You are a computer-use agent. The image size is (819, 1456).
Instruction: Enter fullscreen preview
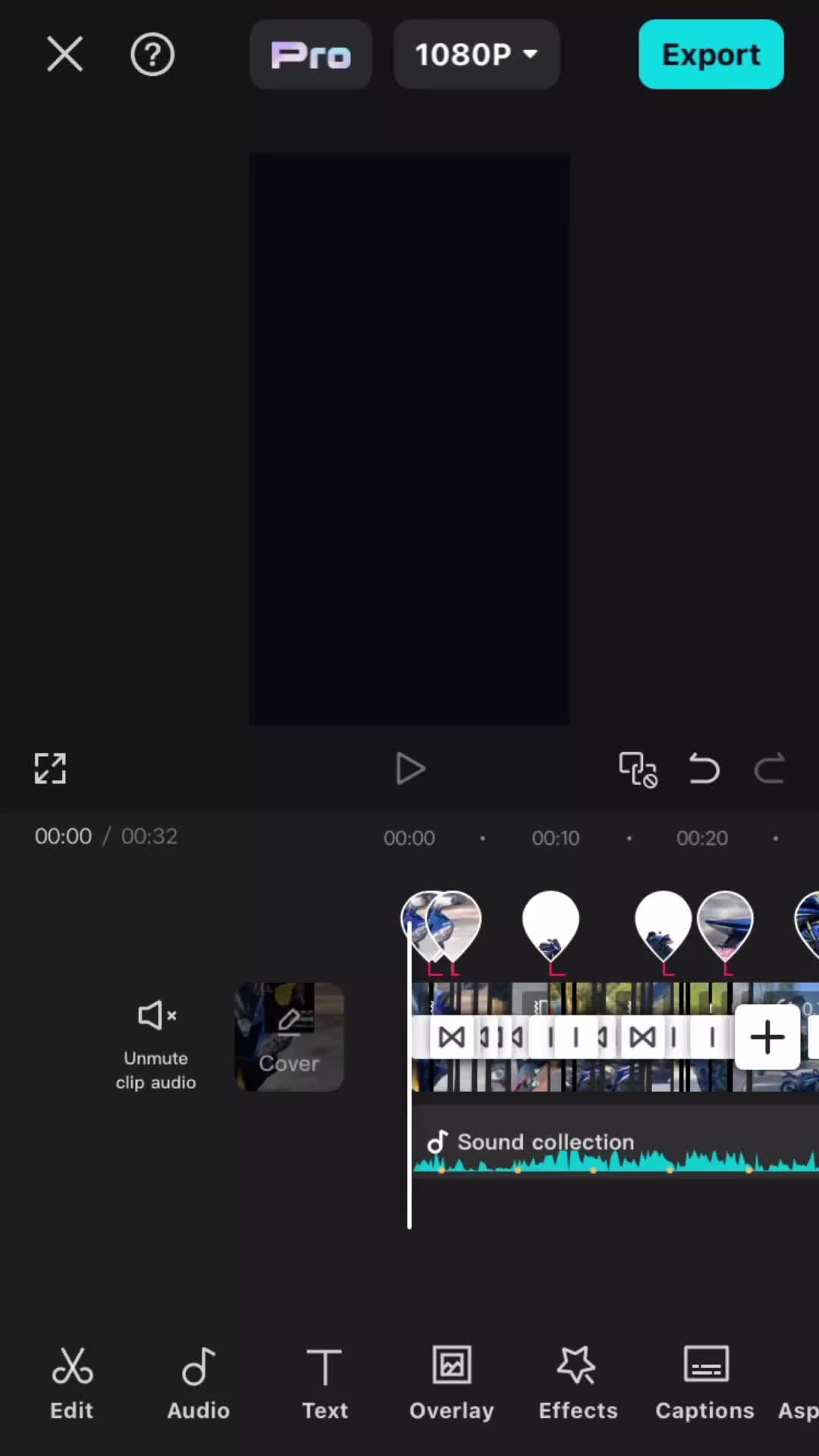50,769
